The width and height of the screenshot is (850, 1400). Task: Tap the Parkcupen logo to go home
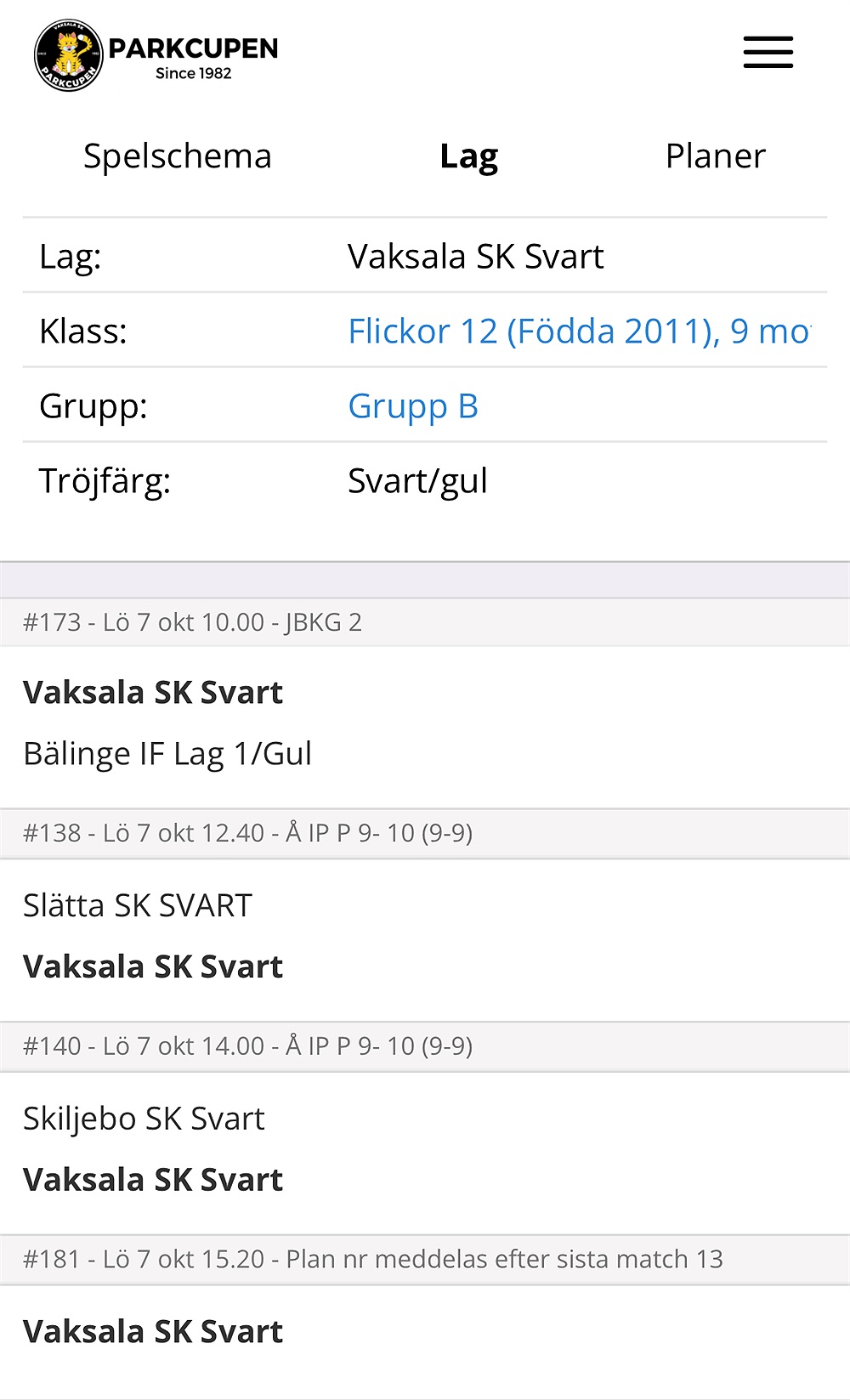coord(156,56)
